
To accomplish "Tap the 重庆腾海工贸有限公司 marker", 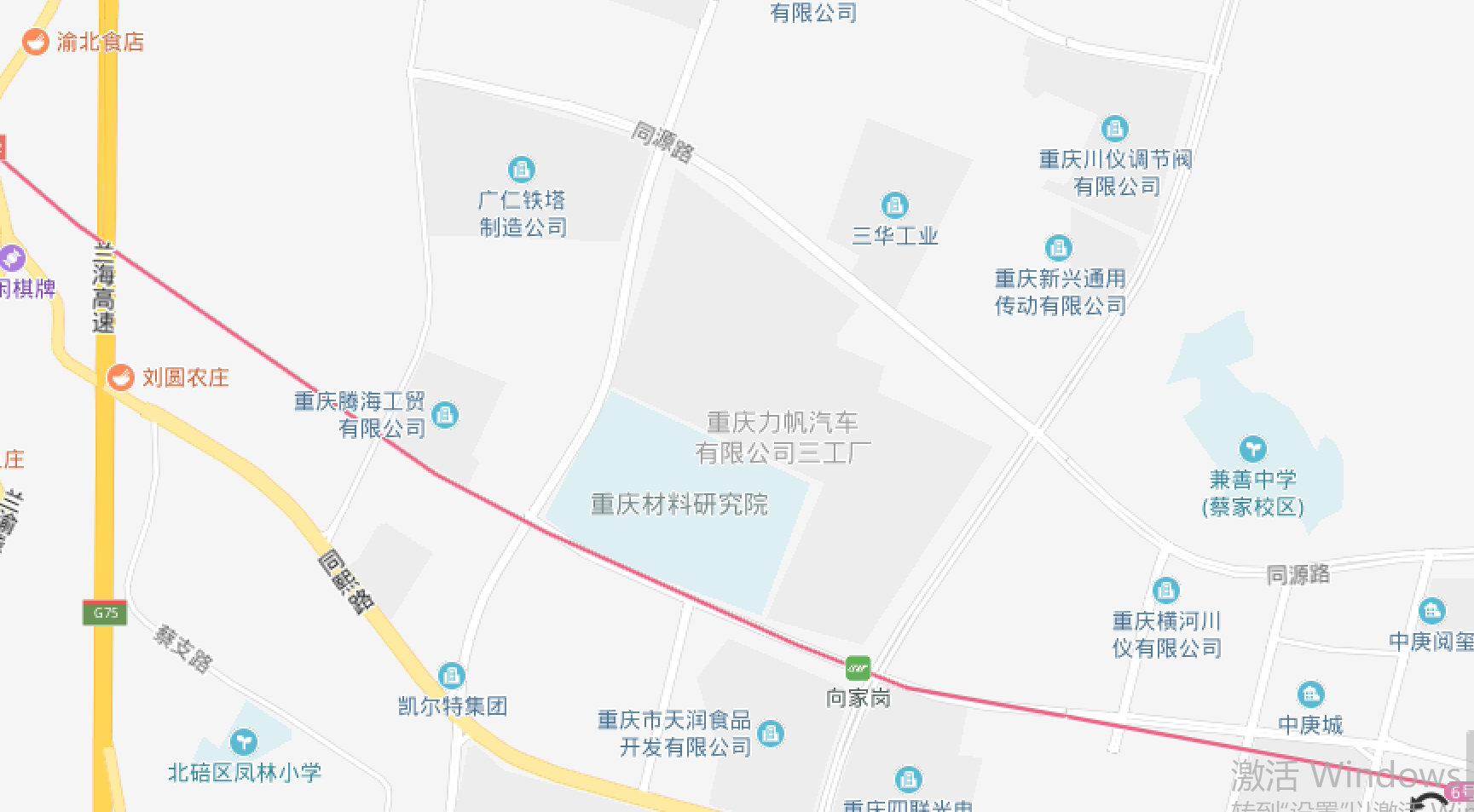I will (x=445, y=415).
